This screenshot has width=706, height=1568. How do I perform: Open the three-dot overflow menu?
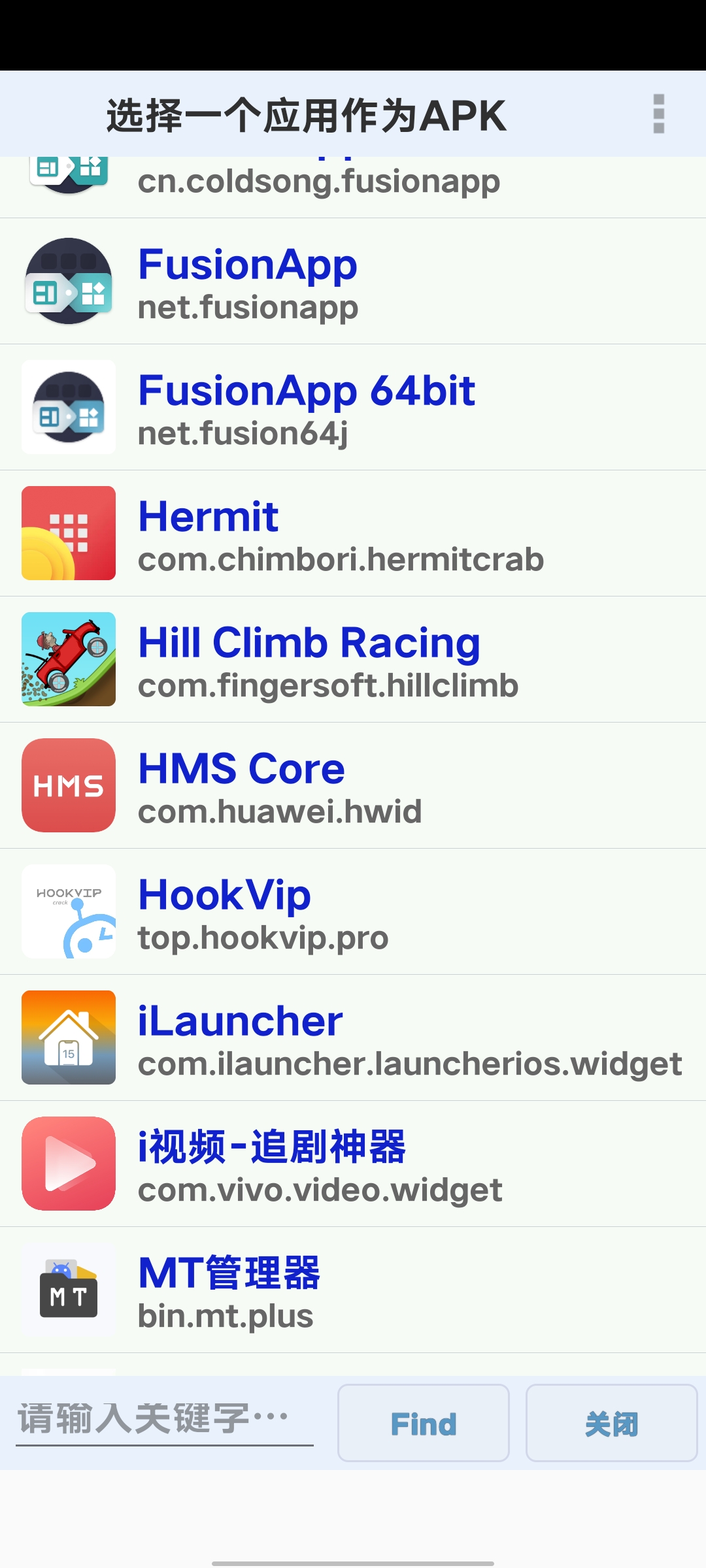pyautogui.click(x=658, y=114)
